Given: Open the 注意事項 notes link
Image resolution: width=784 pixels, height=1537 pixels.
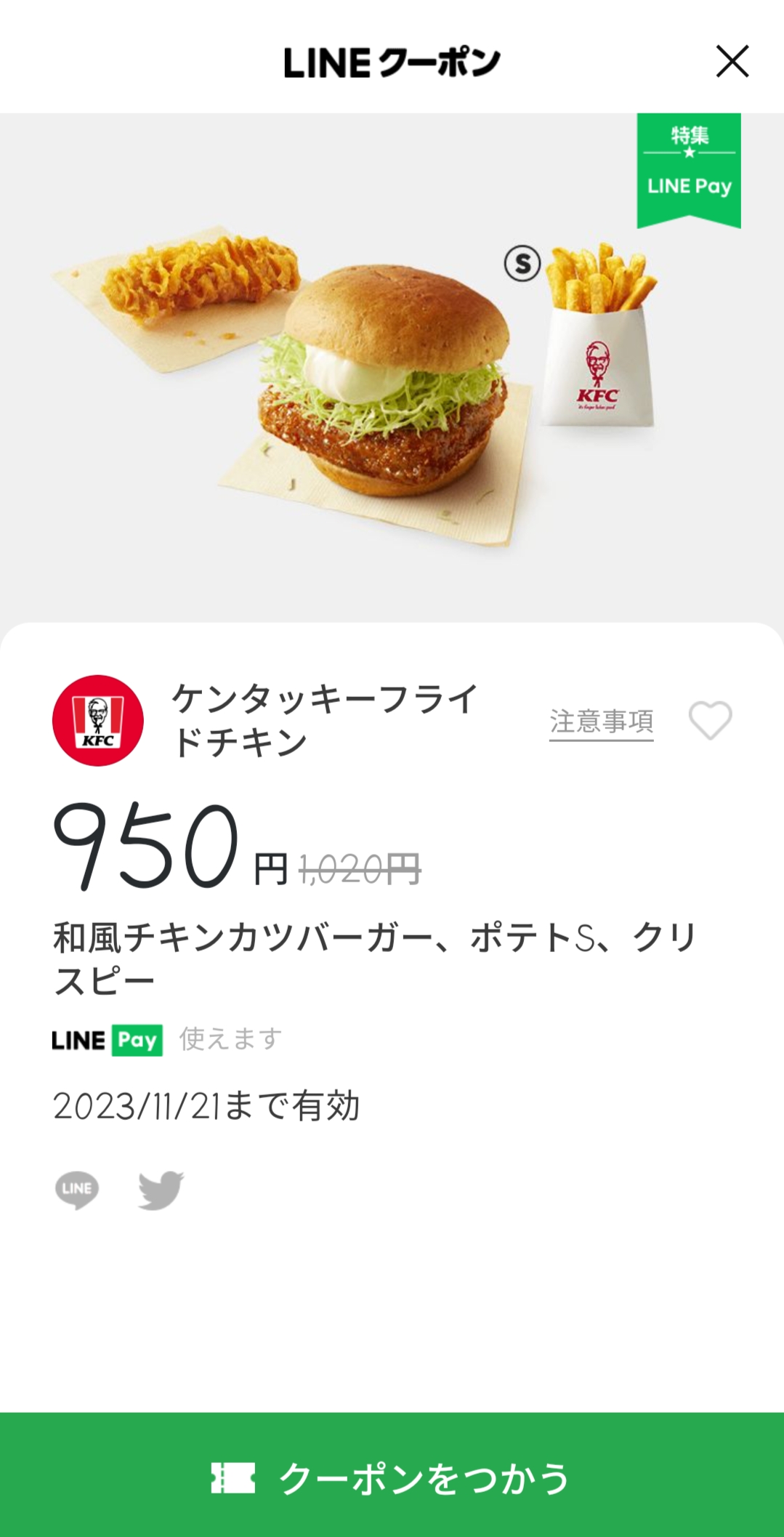Looking at the screenshot, I should click(601, 722).
